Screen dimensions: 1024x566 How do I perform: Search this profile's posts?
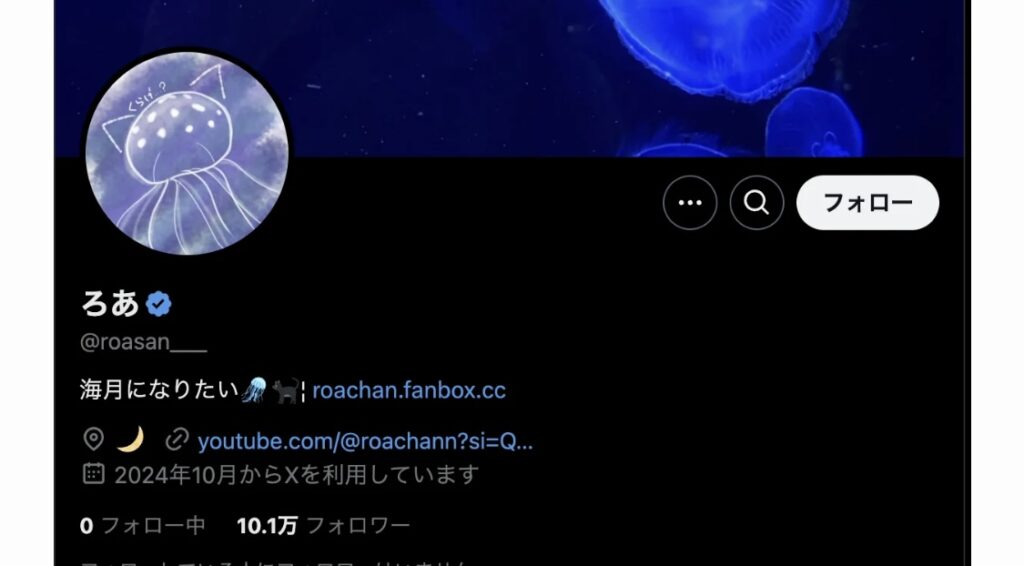(x=757, y=203)
